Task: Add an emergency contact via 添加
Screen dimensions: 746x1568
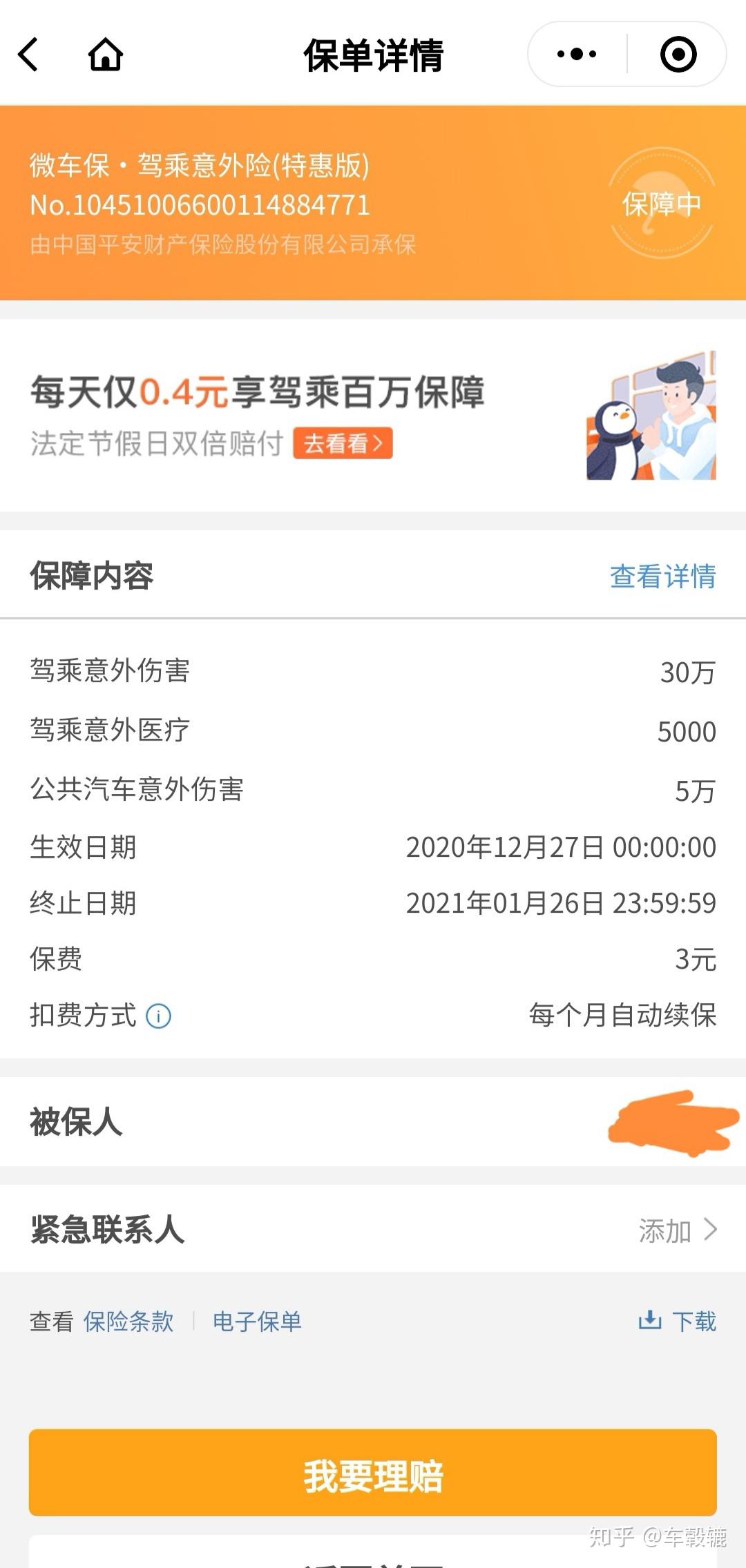Action: (x=678, y=1230)
